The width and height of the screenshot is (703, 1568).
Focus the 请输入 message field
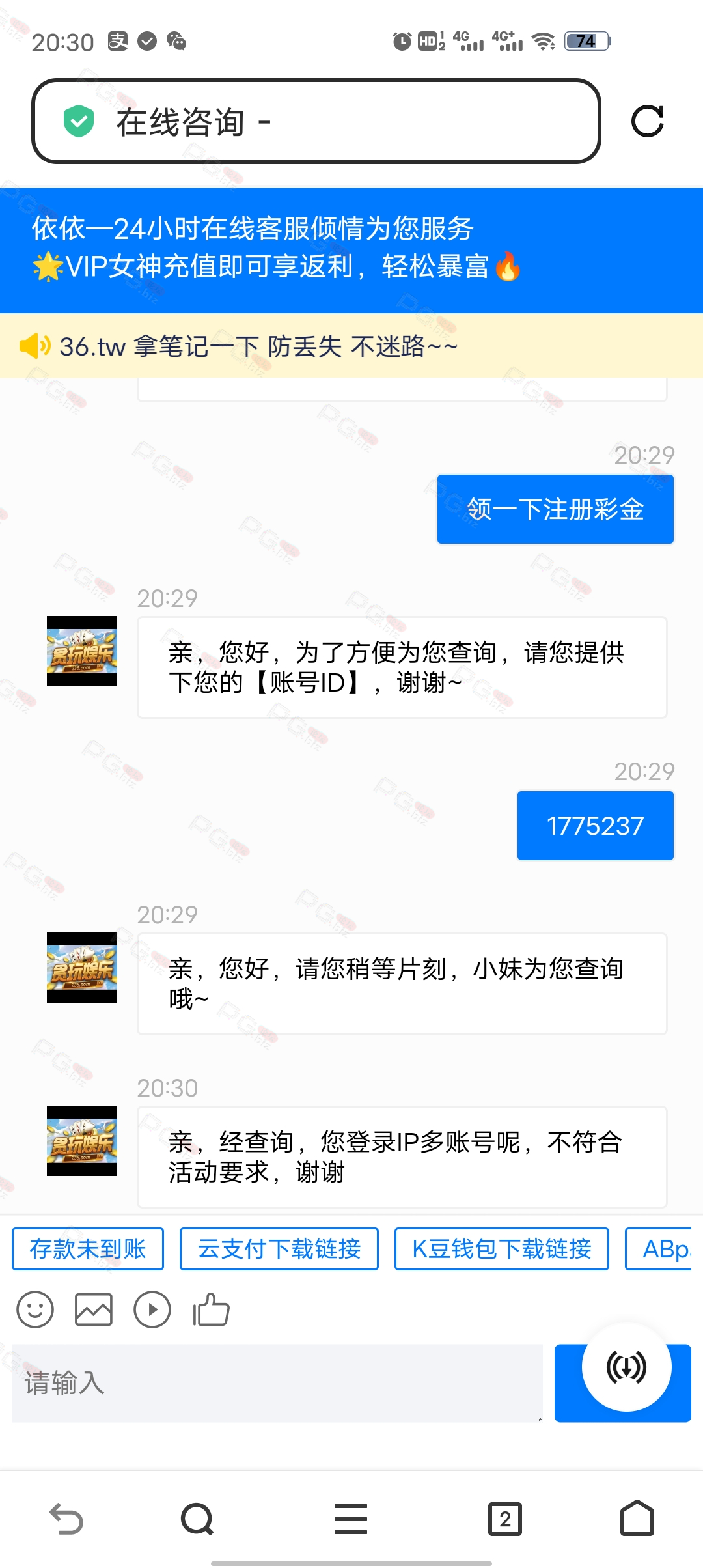pyautogui.click(x=277, y=1383)
